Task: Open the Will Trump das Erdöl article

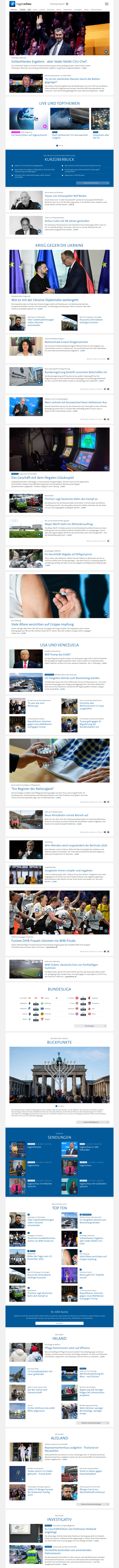Action: [x=58, y=654]
